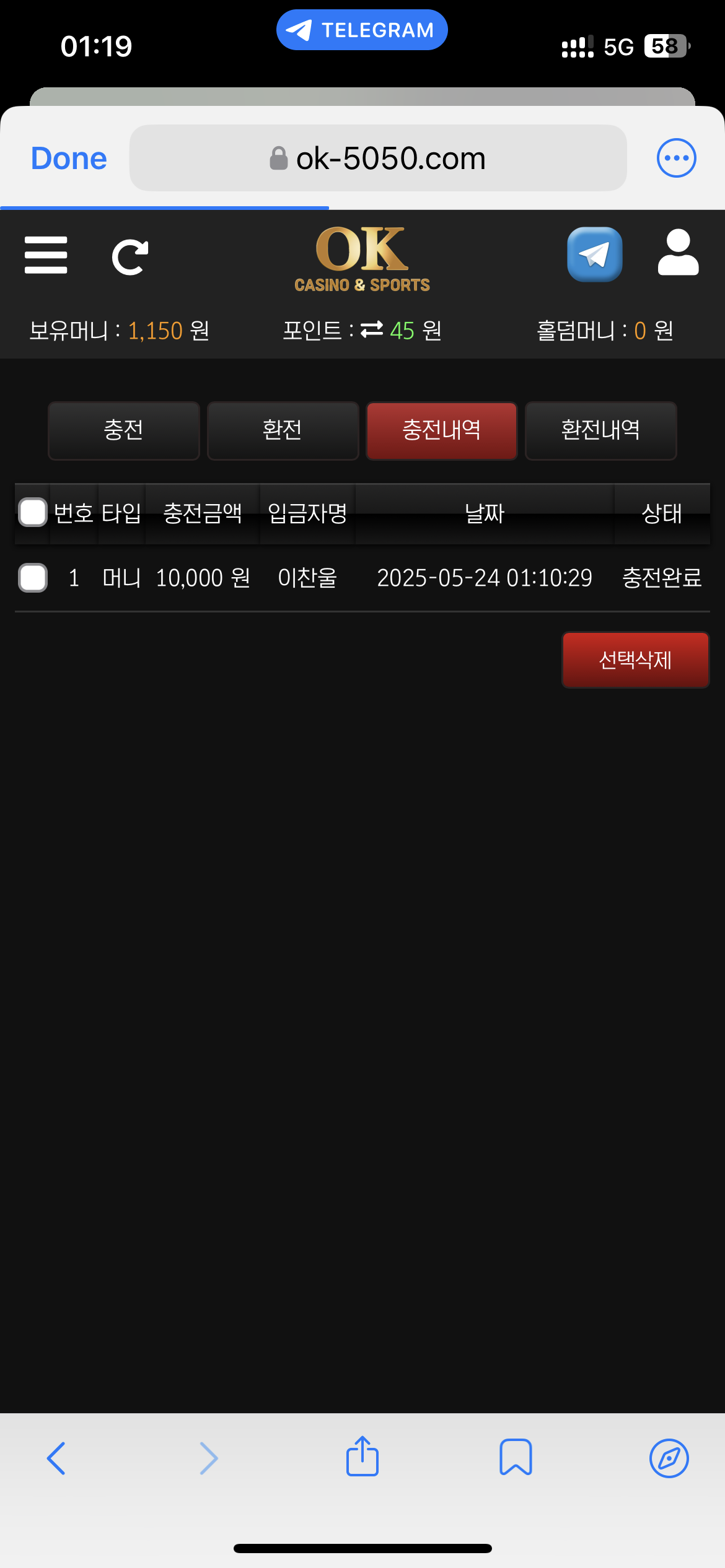Tap the ok-5050.com address bar
This screenshot has height=1568, width=725.
(x=378, y=159)
